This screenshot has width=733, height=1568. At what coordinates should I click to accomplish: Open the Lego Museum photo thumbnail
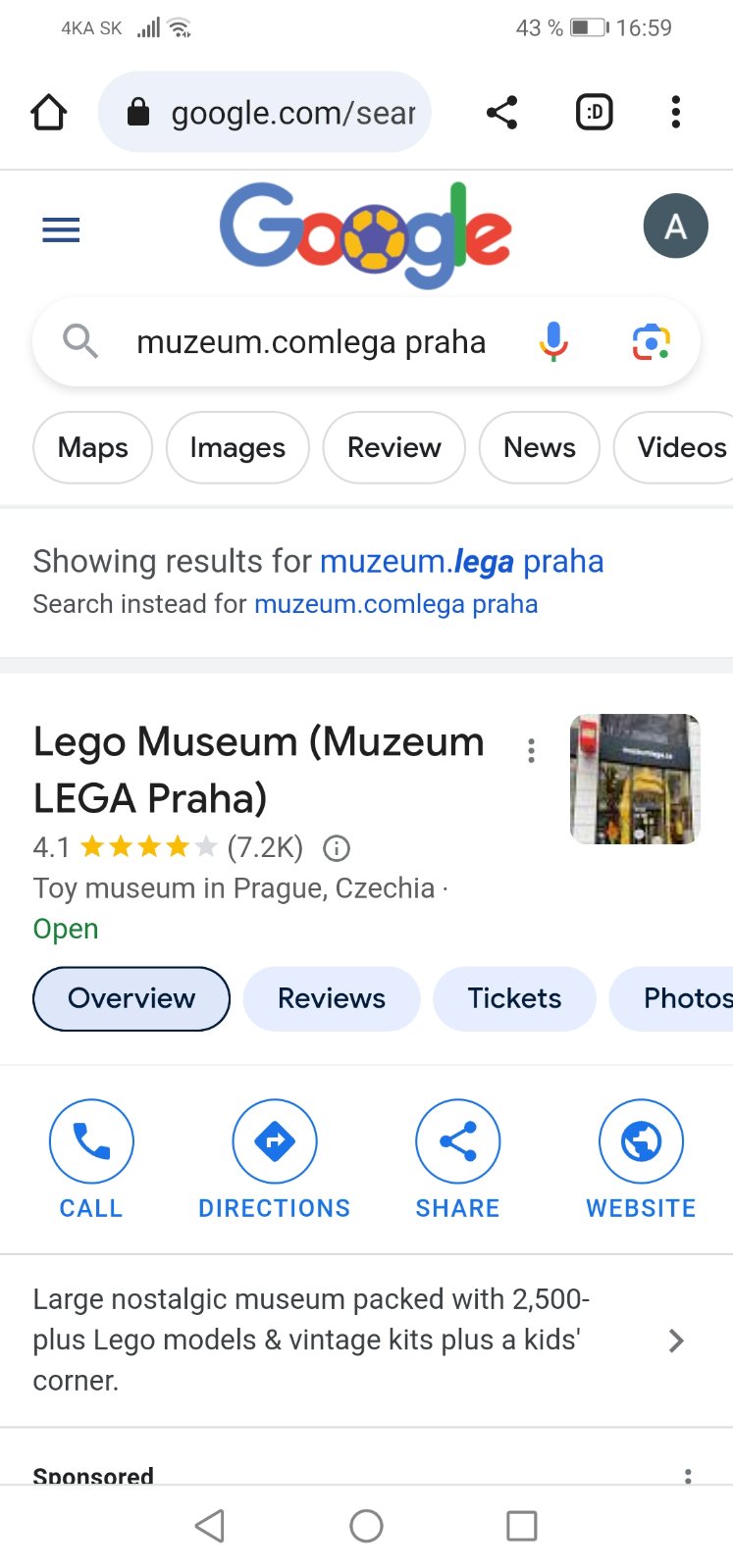635,779
